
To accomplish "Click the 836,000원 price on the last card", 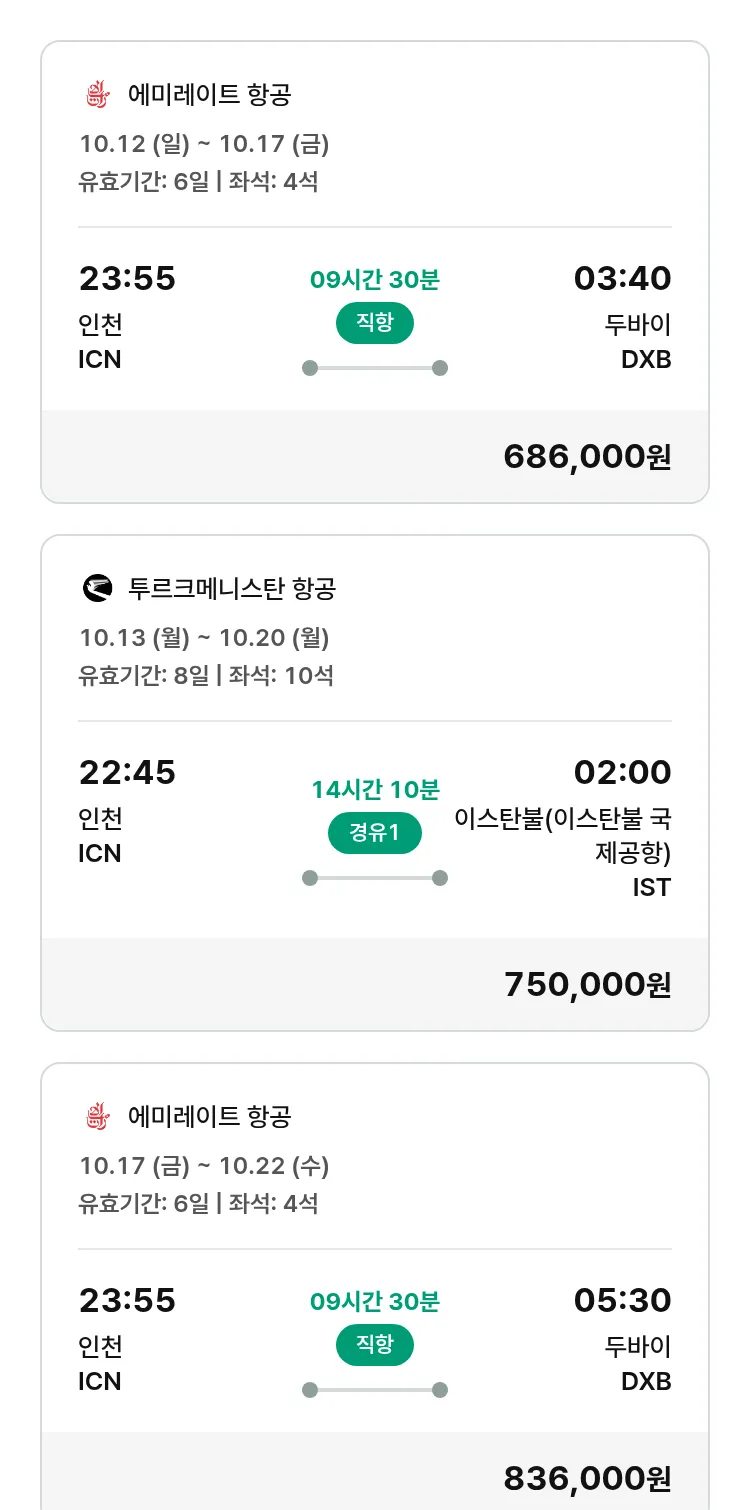I will [x=586, y=1478].
